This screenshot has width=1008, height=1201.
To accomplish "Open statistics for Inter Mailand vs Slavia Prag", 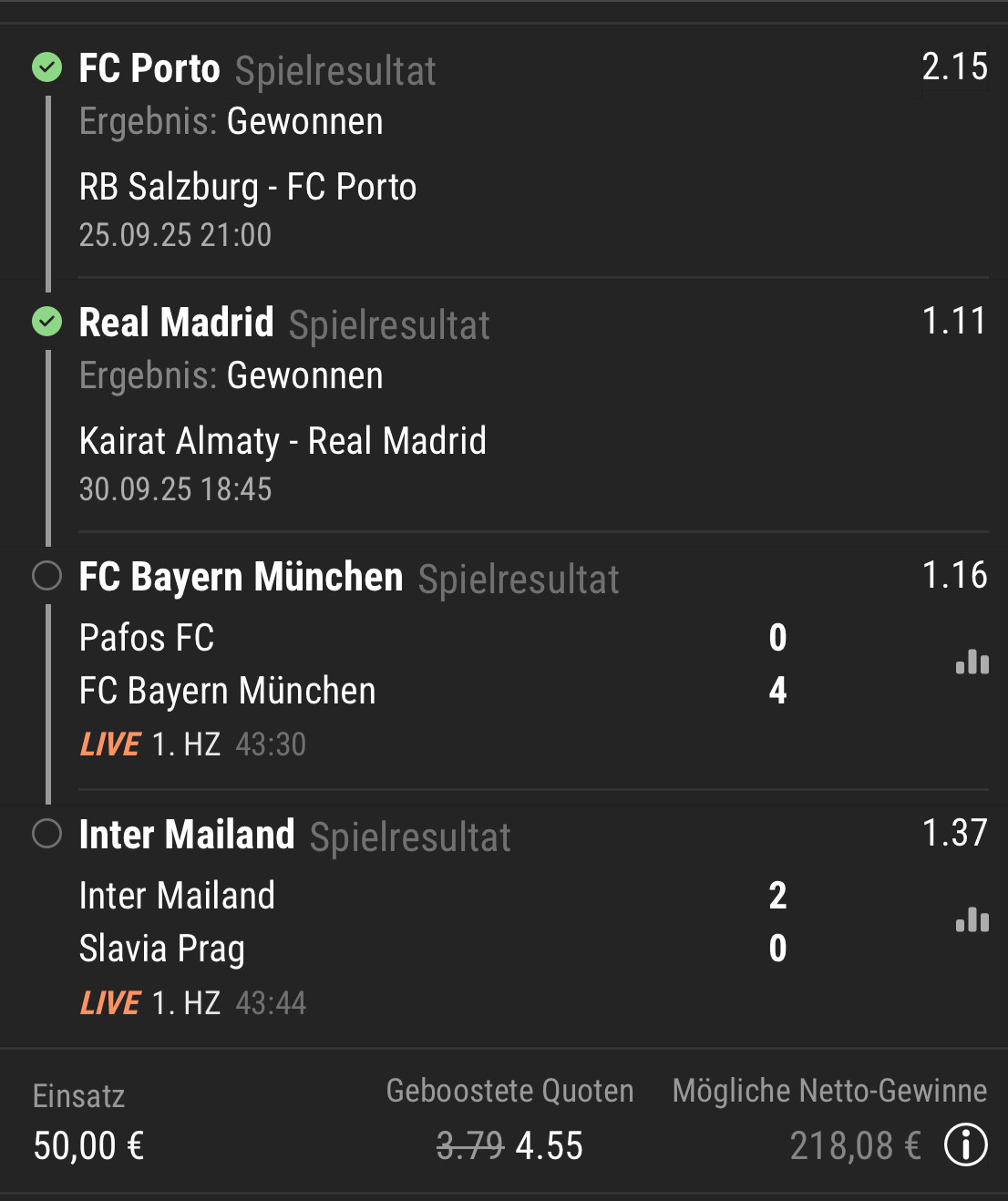I will click(972, 920).
